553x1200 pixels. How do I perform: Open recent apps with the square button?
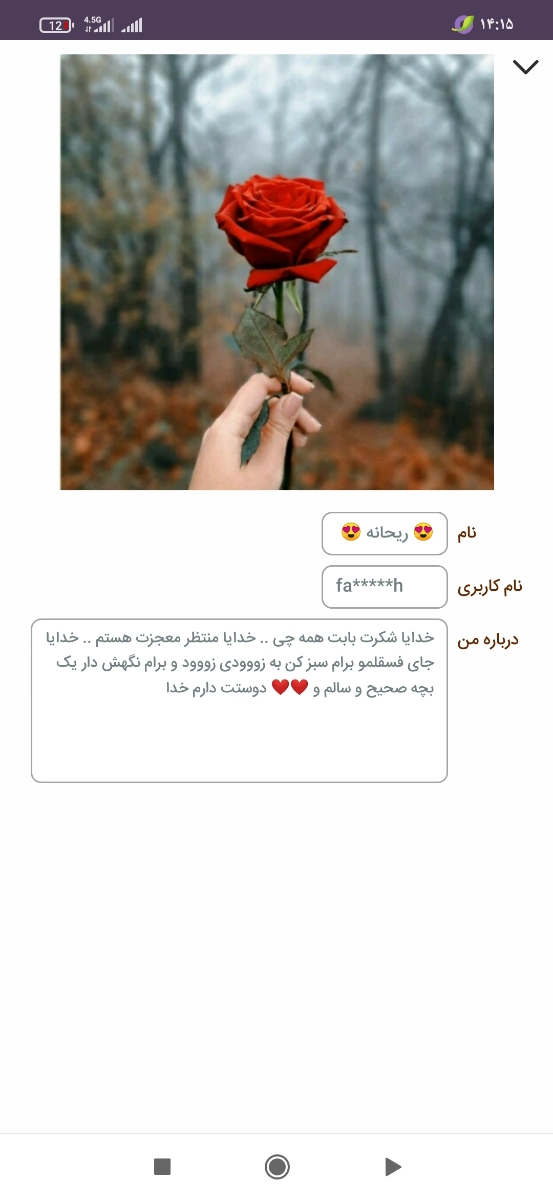point(162,1166)
